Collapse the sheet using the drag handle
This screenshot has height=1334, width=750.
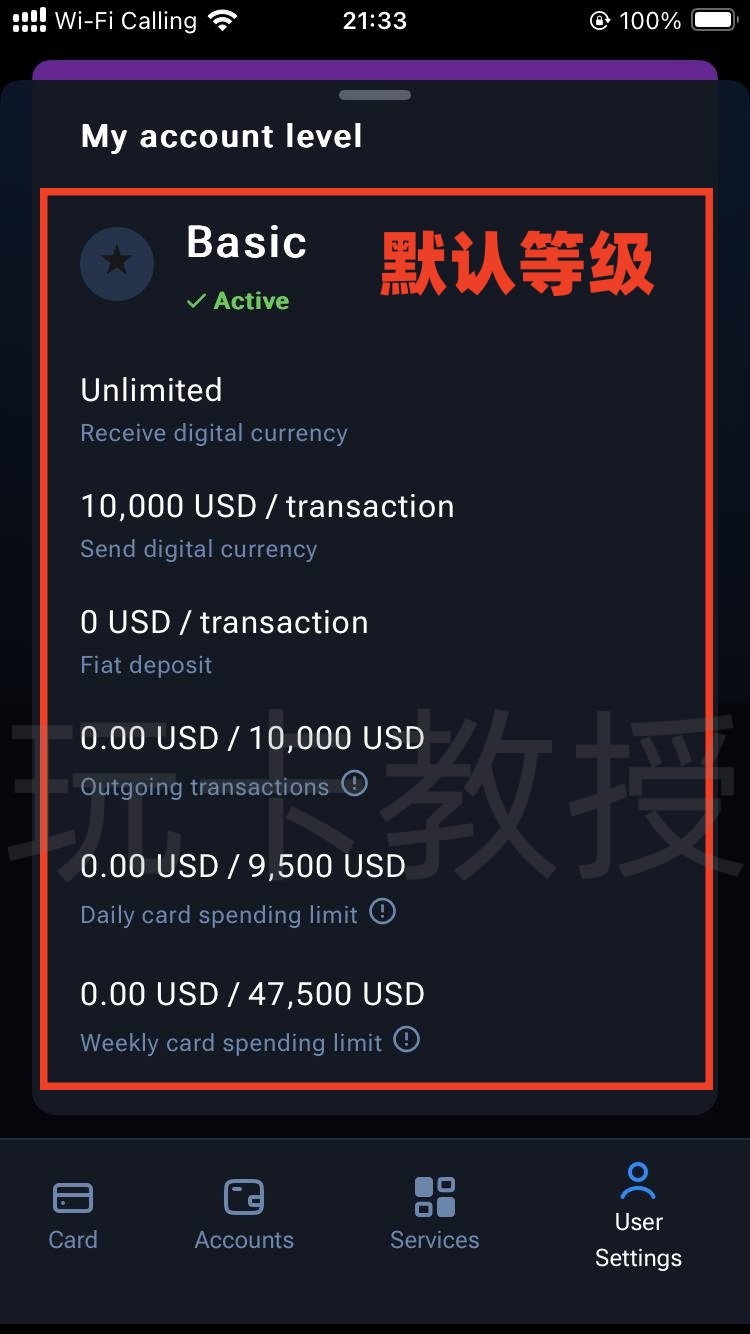(374, 94)
